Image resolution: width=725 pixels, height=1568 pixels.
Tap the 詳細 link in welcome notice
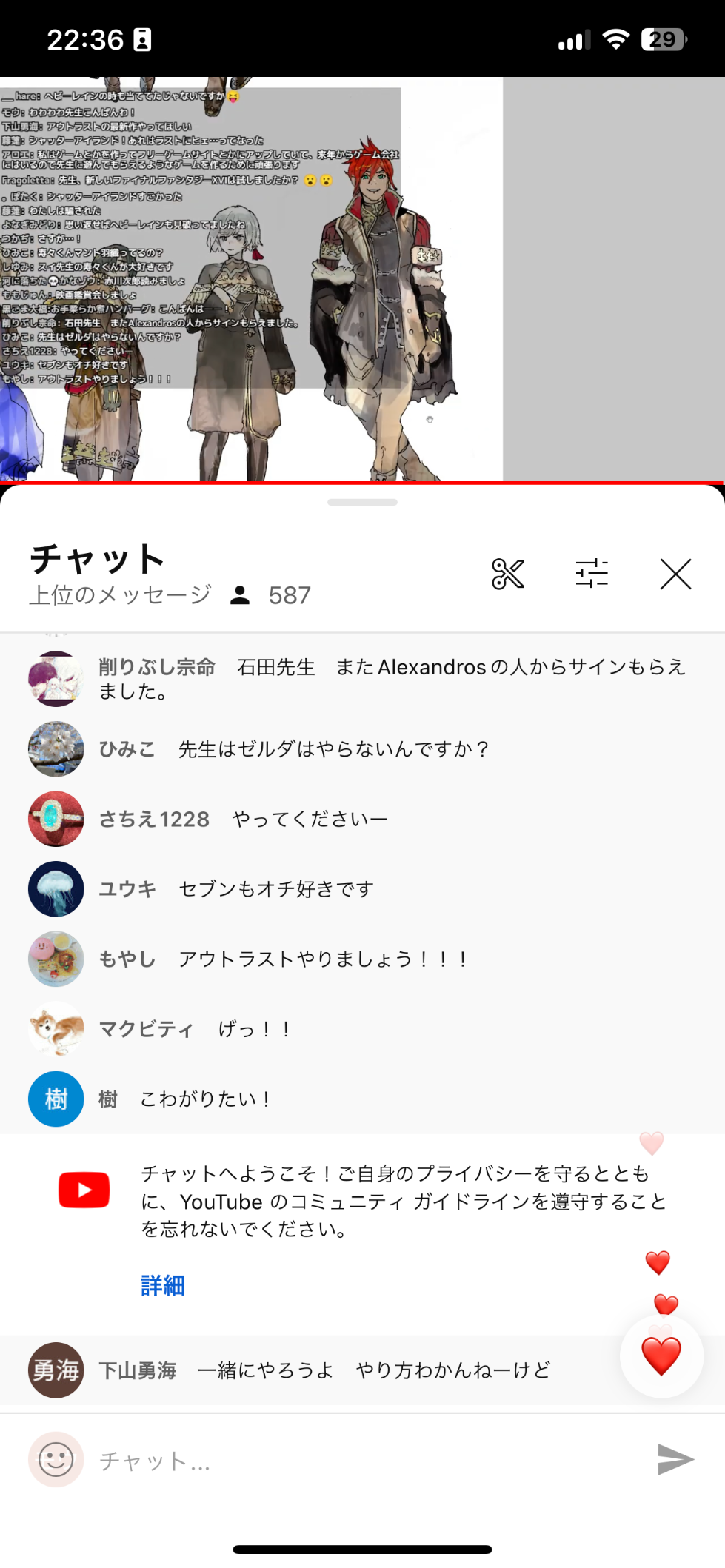click(163, 1285)
